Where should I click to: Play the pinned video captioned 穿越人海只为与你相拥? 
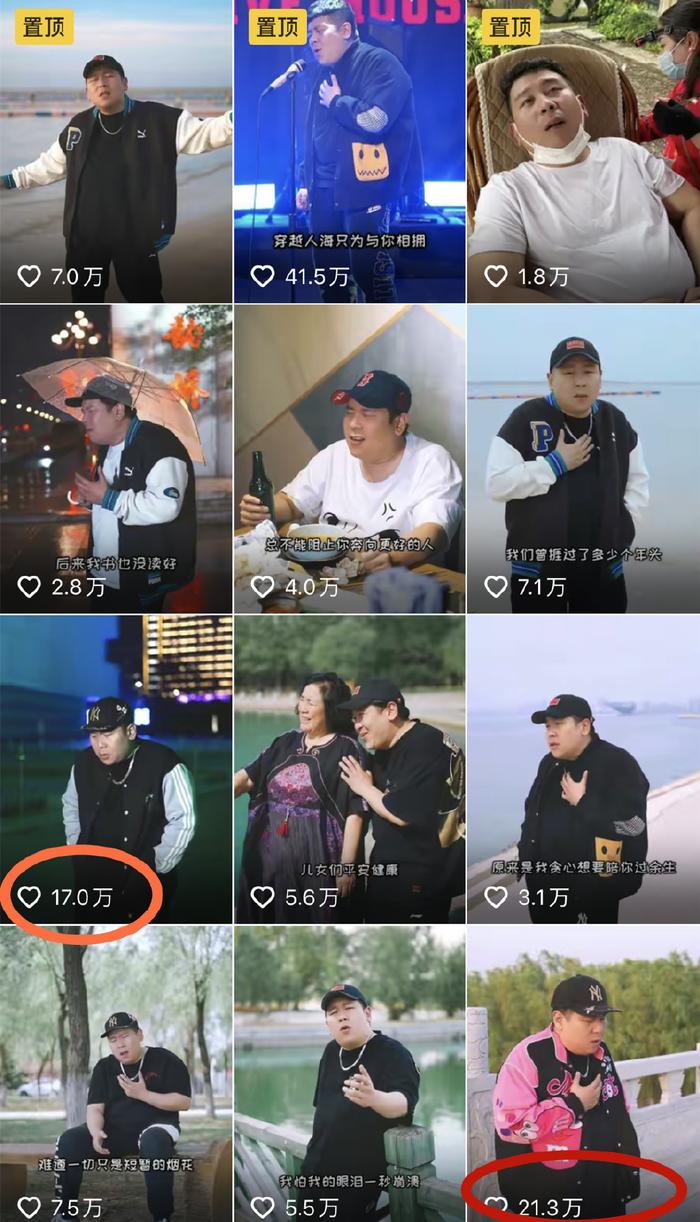click(349, 150)
